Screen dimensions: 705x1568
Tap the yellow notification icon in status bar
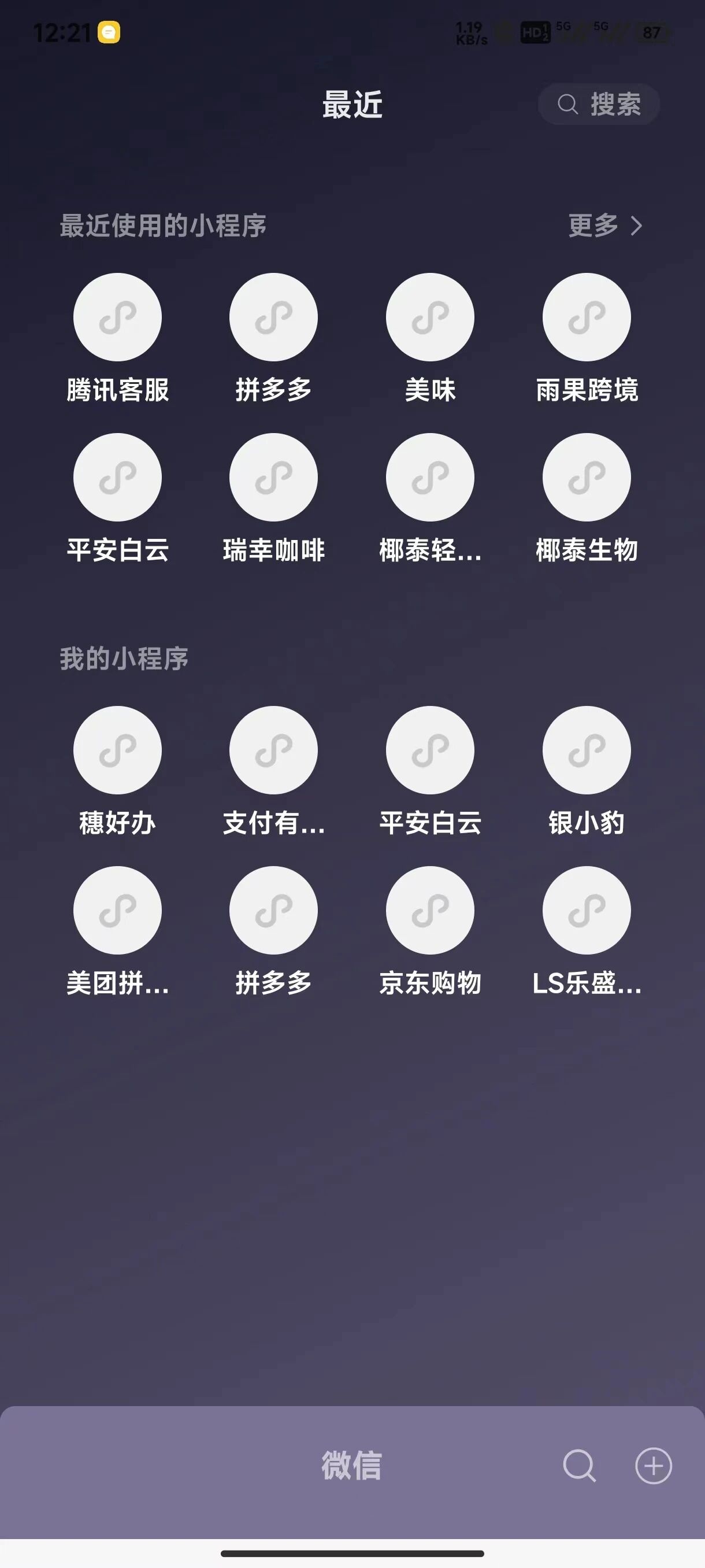coord(108,34)
